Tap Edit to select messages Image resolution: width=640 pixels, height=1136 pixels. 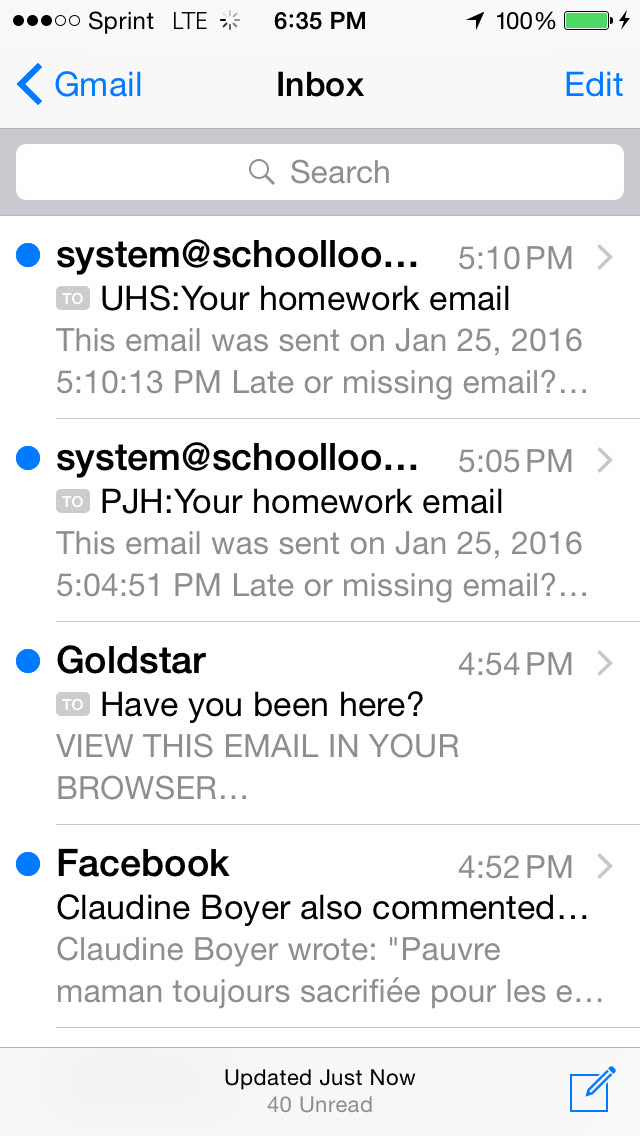pyautogui.click(x=593, y=85)
